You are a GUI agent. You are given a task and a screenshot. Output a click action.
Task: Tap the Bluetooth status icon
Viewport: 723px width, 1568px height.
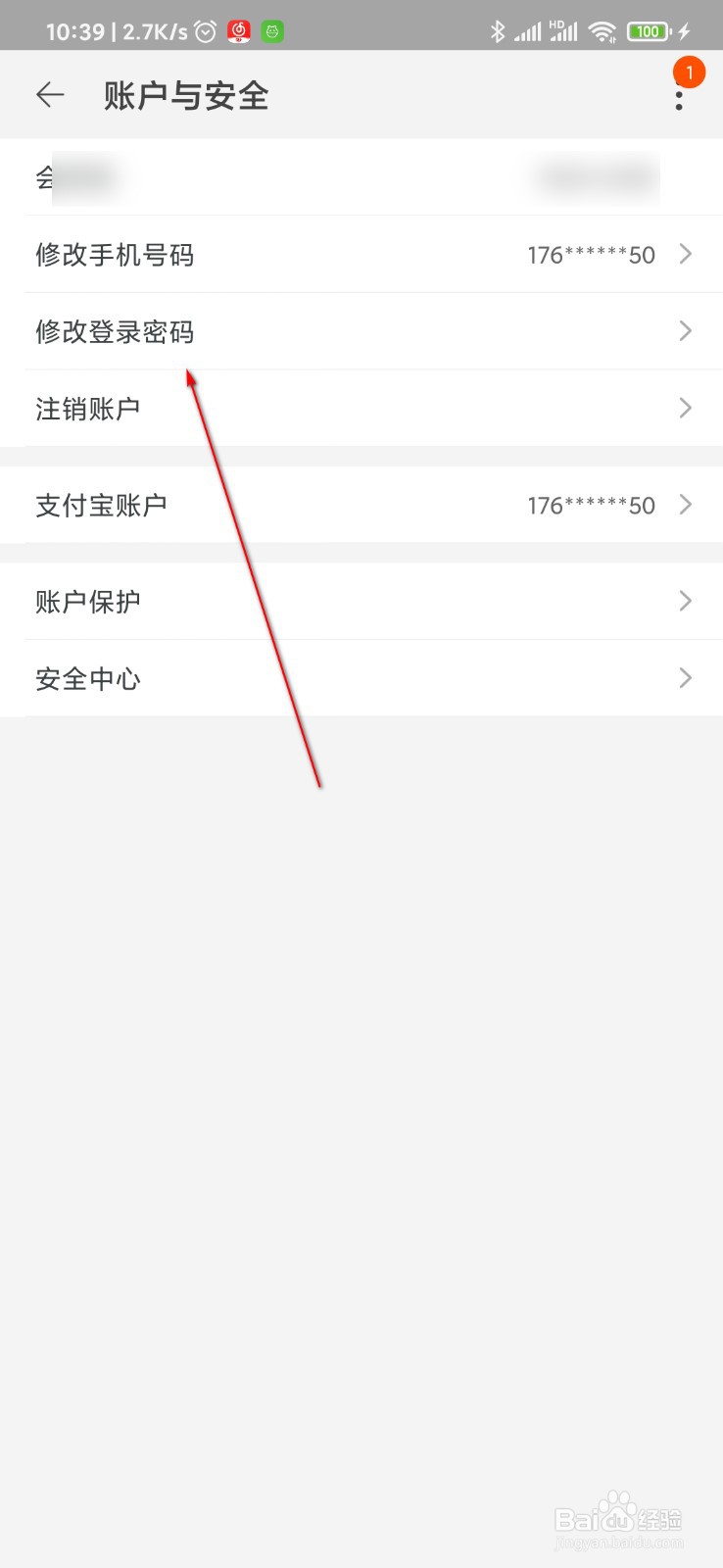[498, 31]
